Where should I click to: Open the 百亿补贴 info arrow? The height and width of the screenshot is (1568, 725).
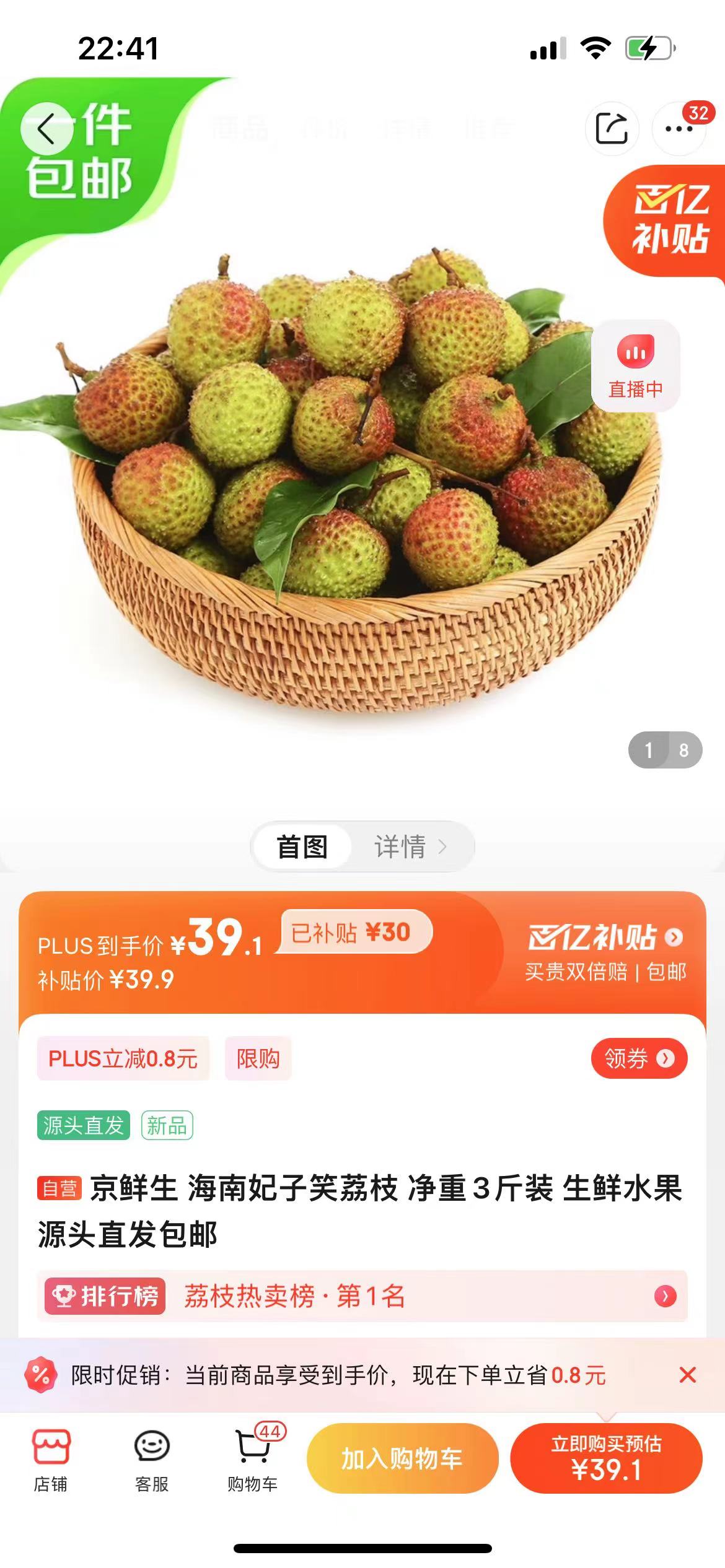point(674,938)
